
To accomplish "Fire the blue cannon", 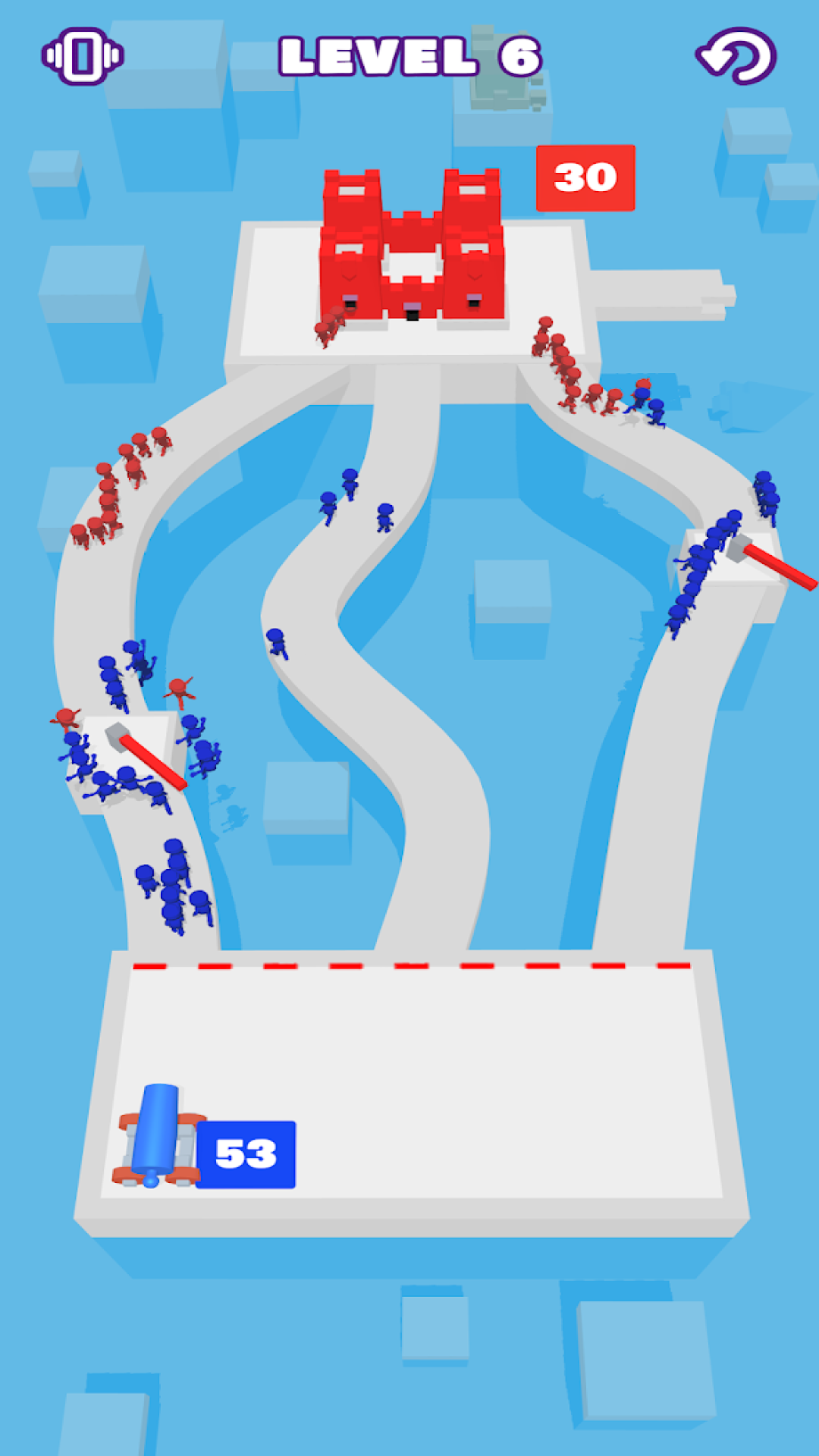I will point(157,1135).
